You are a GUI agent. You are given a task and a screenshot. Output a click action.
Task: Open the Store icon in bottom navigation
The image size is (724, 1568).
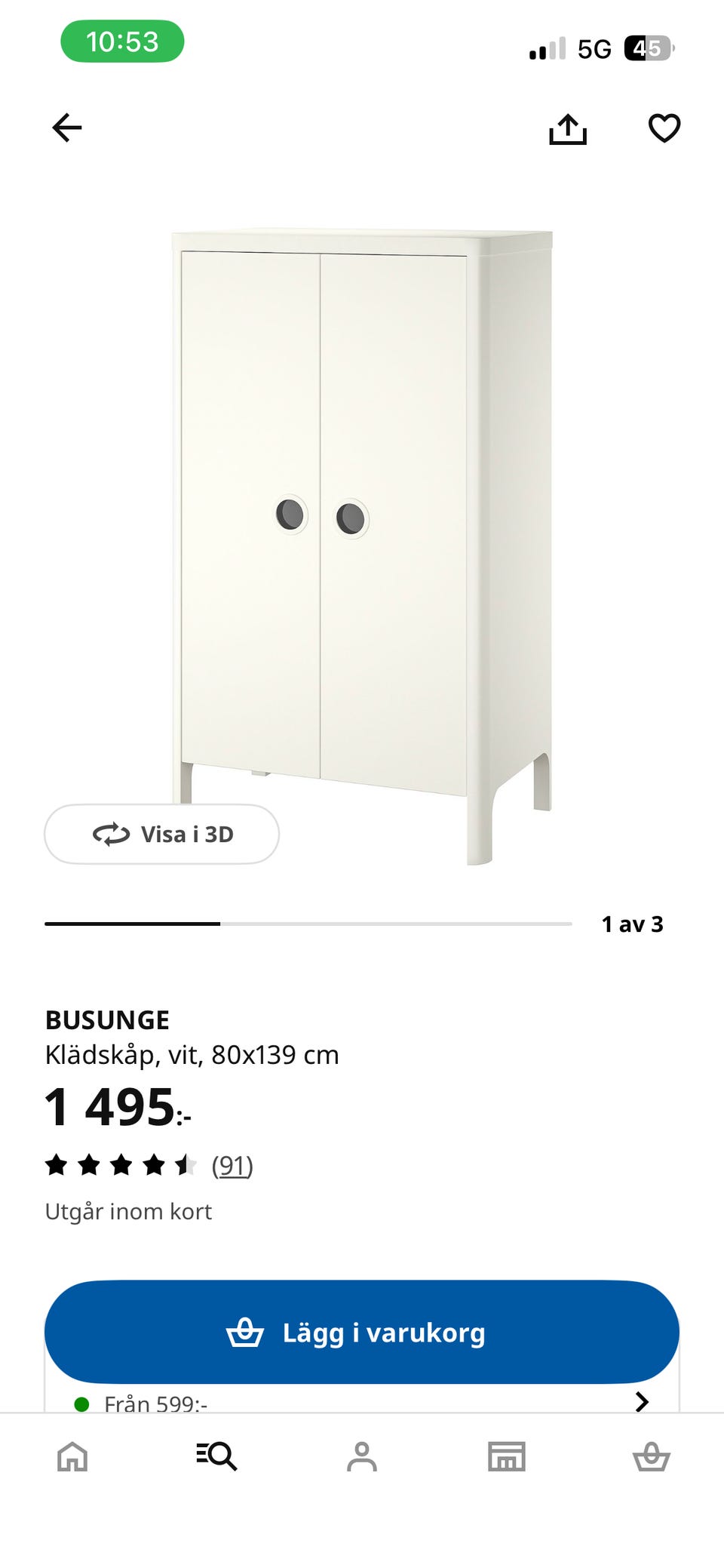pos(506,1456)
